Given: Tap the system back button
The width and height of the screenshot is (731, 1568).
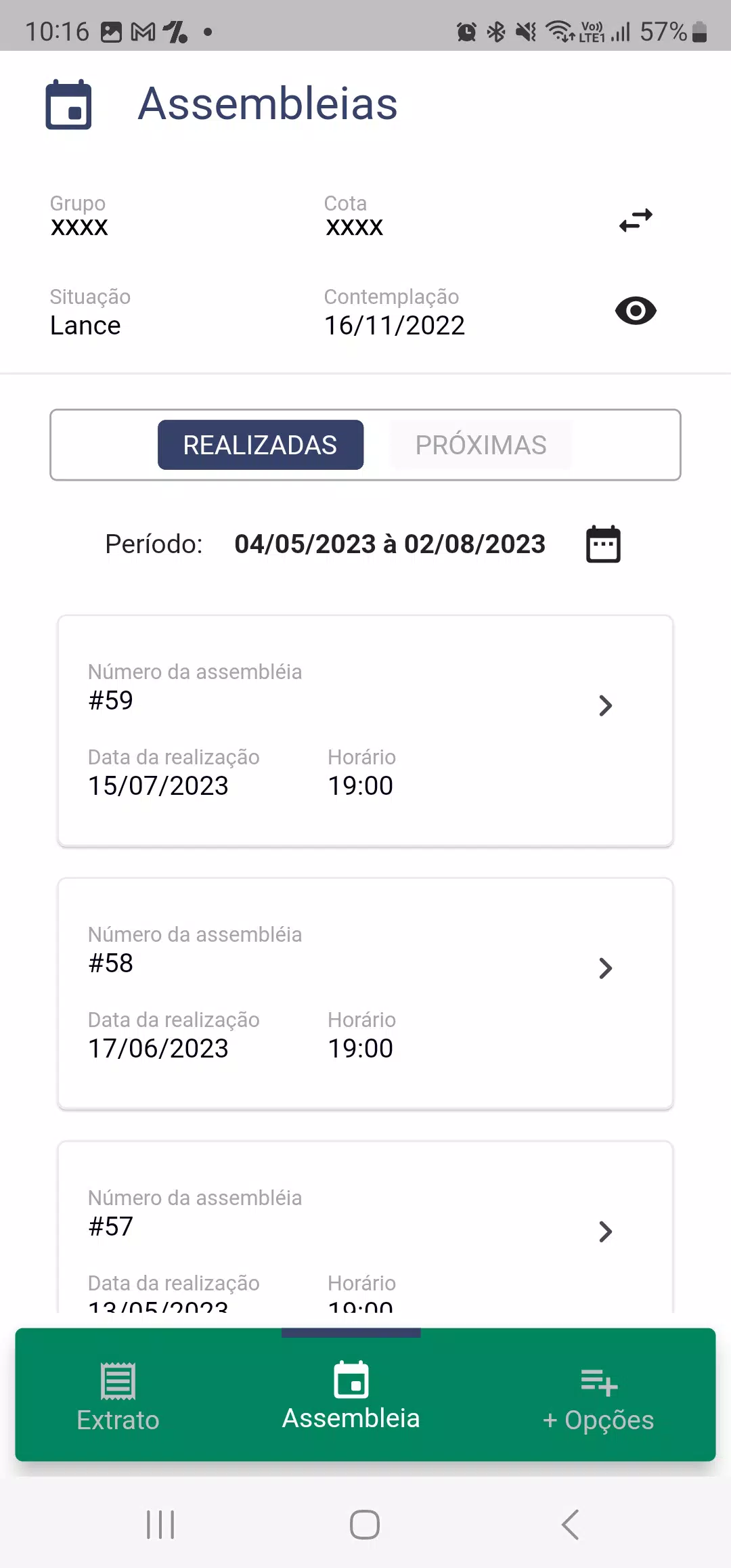Looking at the screenshot, I should 571,1525.
